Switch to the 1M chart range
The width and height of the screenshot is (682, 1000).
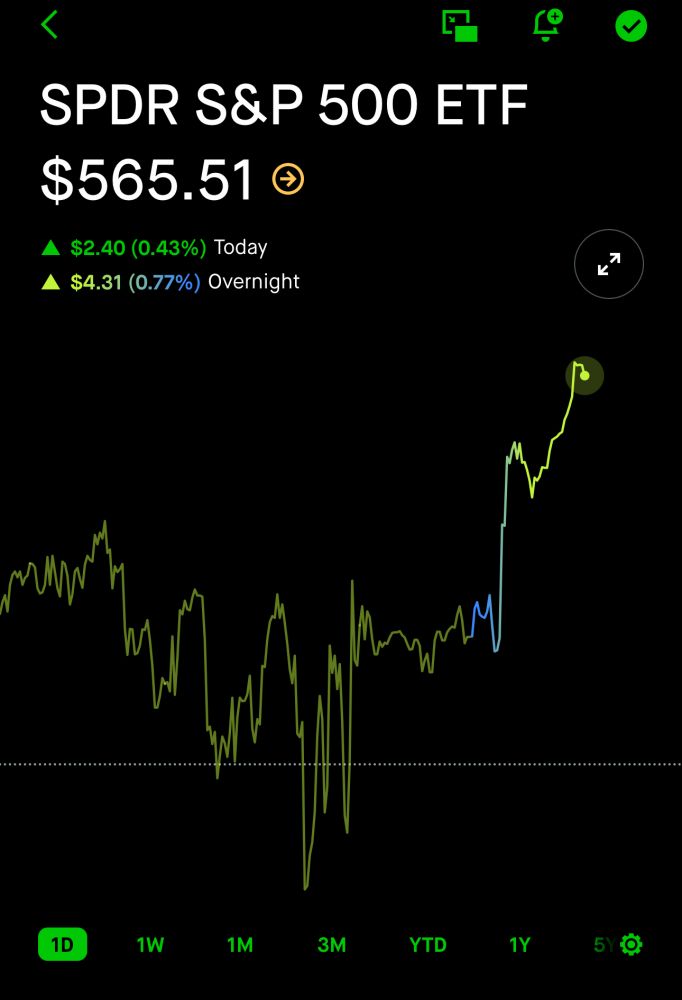[x=240, y=945]
